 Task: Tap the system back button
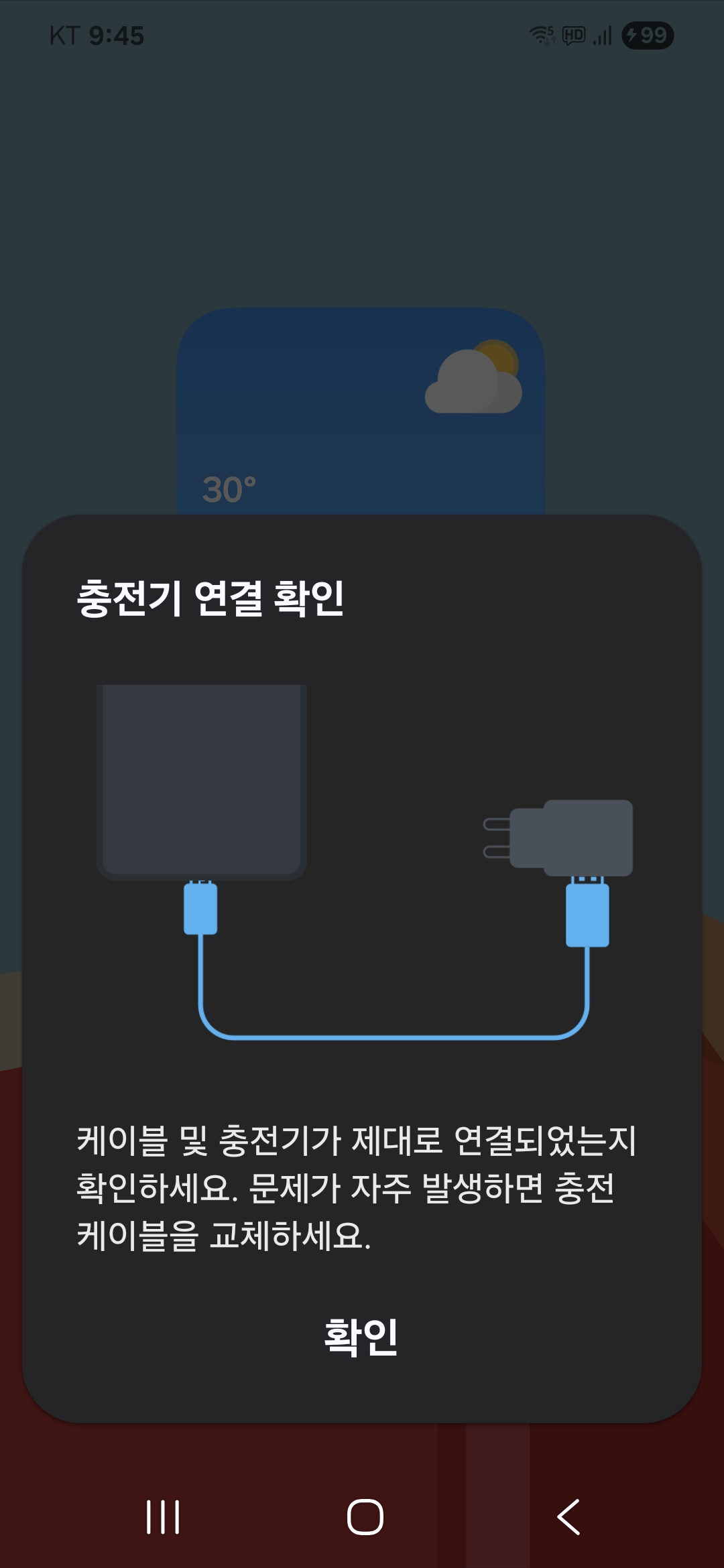(568, 1517)
